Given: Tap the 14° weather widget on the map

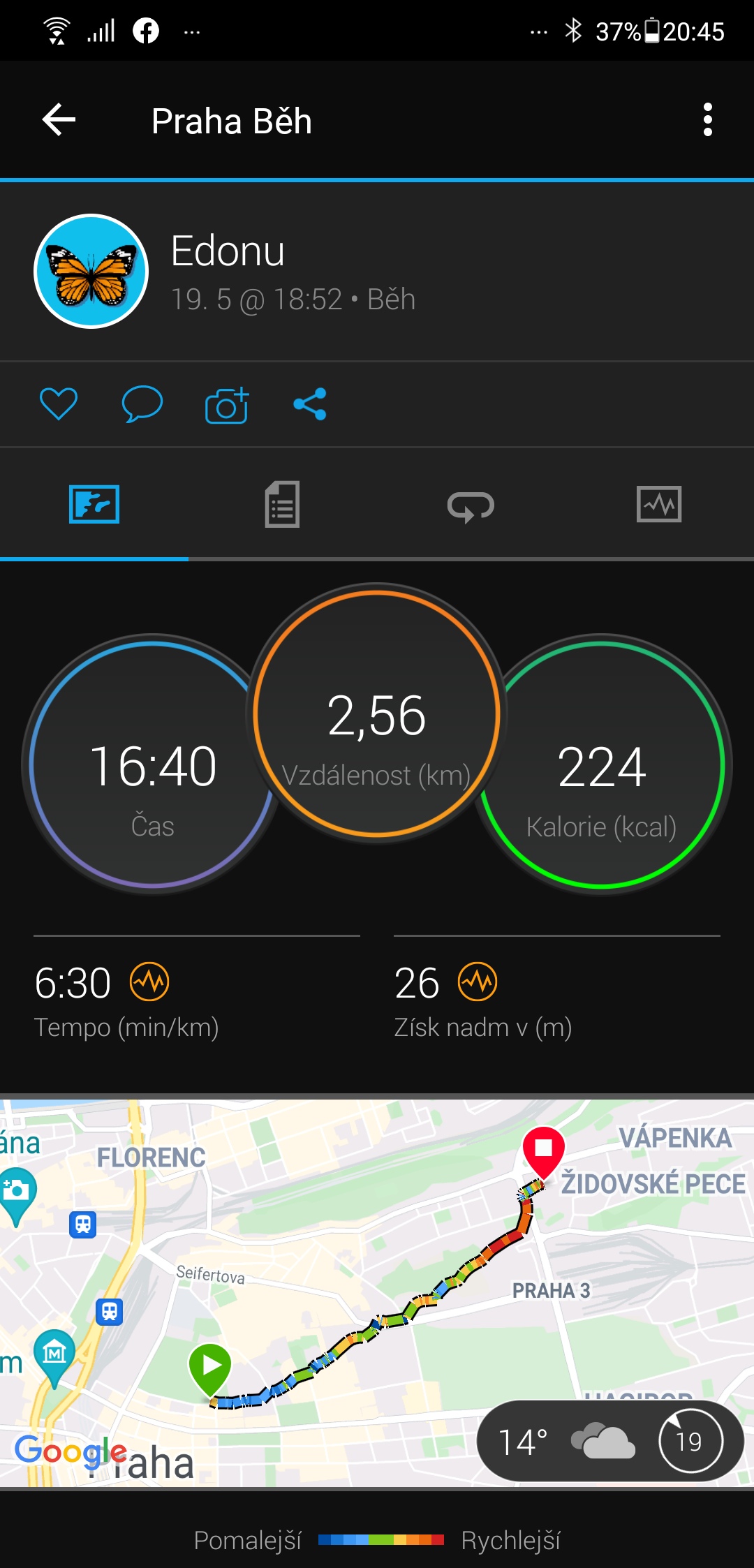Looking at the screenshot, I should point(609,1441).
